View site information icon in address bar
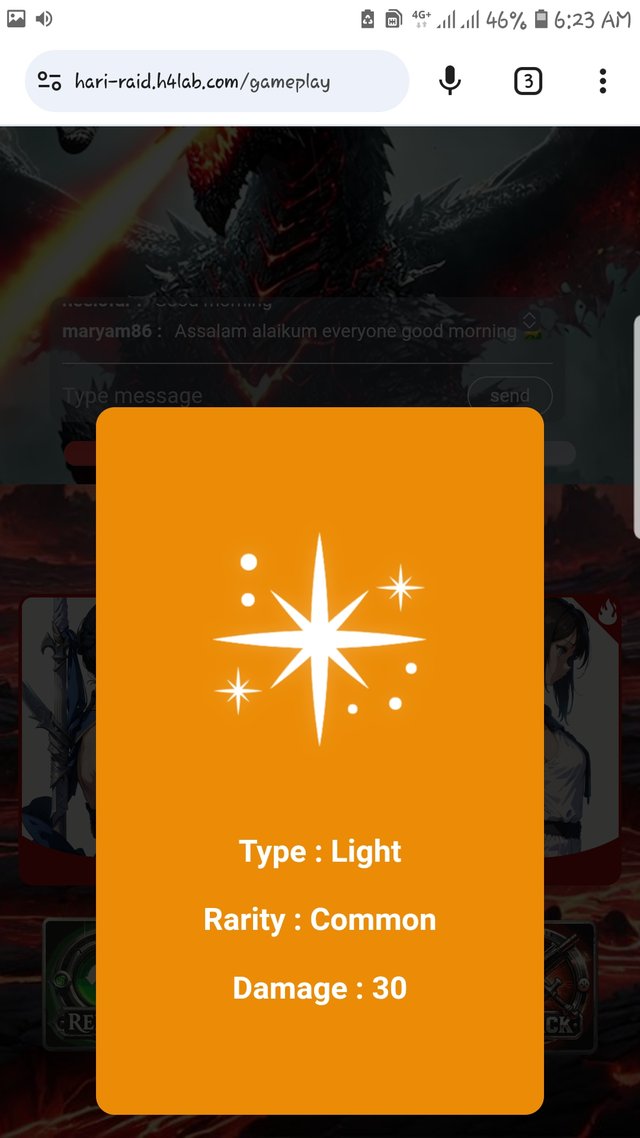The image size is (640, 1138). point(49,82)
